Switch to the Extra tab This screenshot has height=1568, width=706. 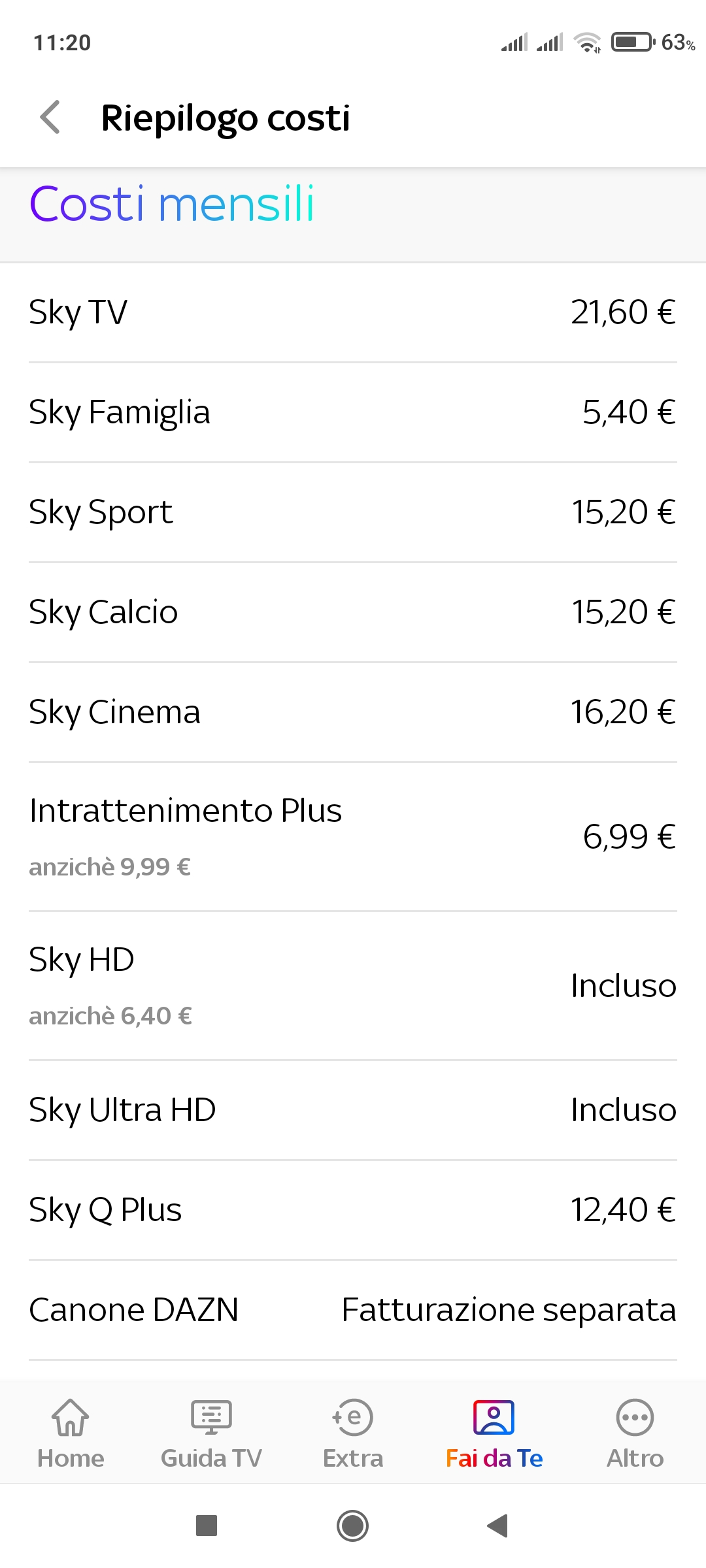pos(353,1434)
